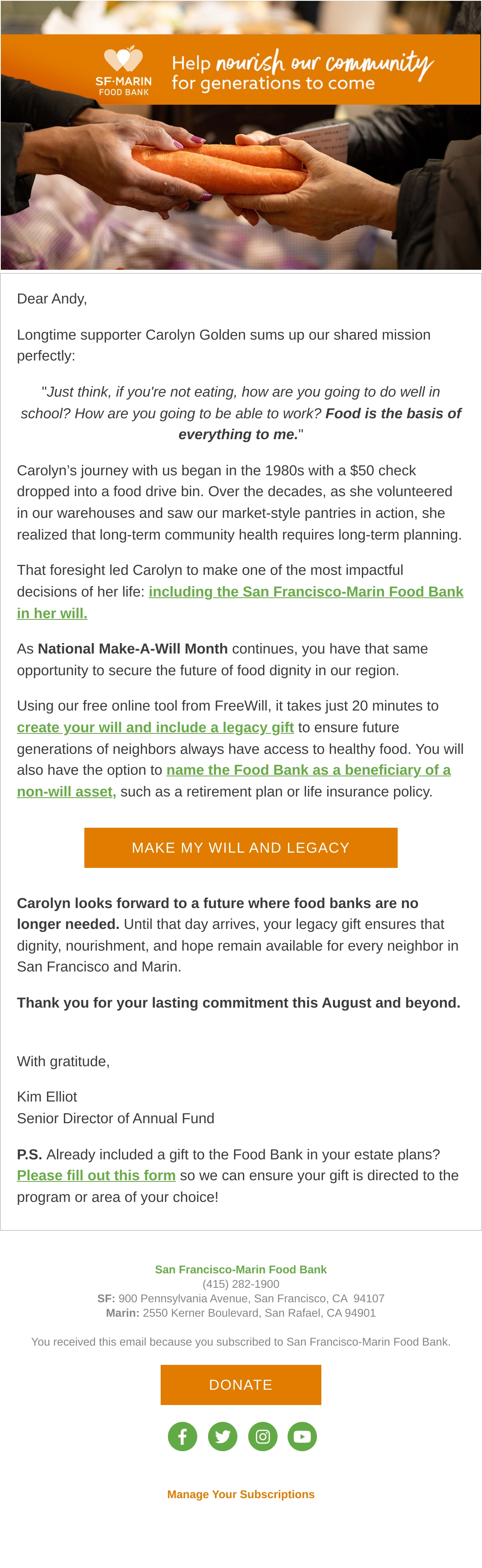Tap the Donate button
482x1568 pixels.
coord(241,1385)
